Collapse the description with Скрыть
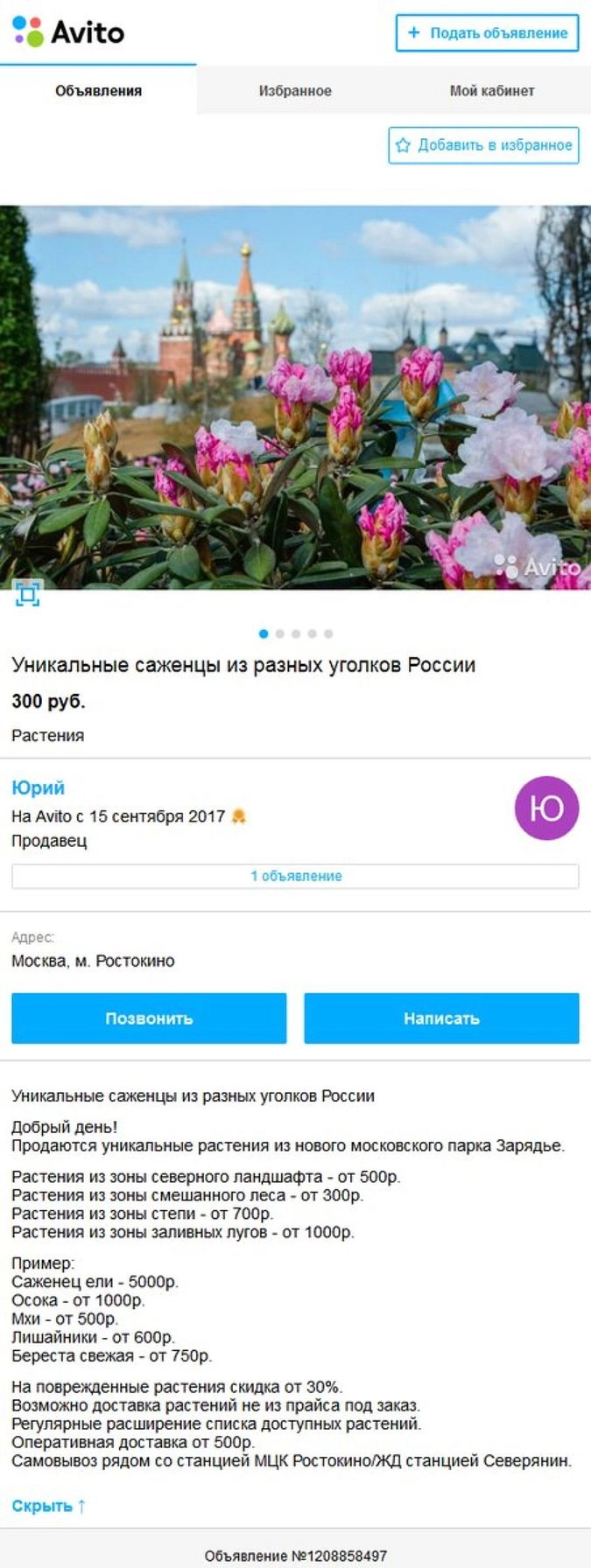The height and width of the screenshot is (1568, 591). pos(48,1506)
